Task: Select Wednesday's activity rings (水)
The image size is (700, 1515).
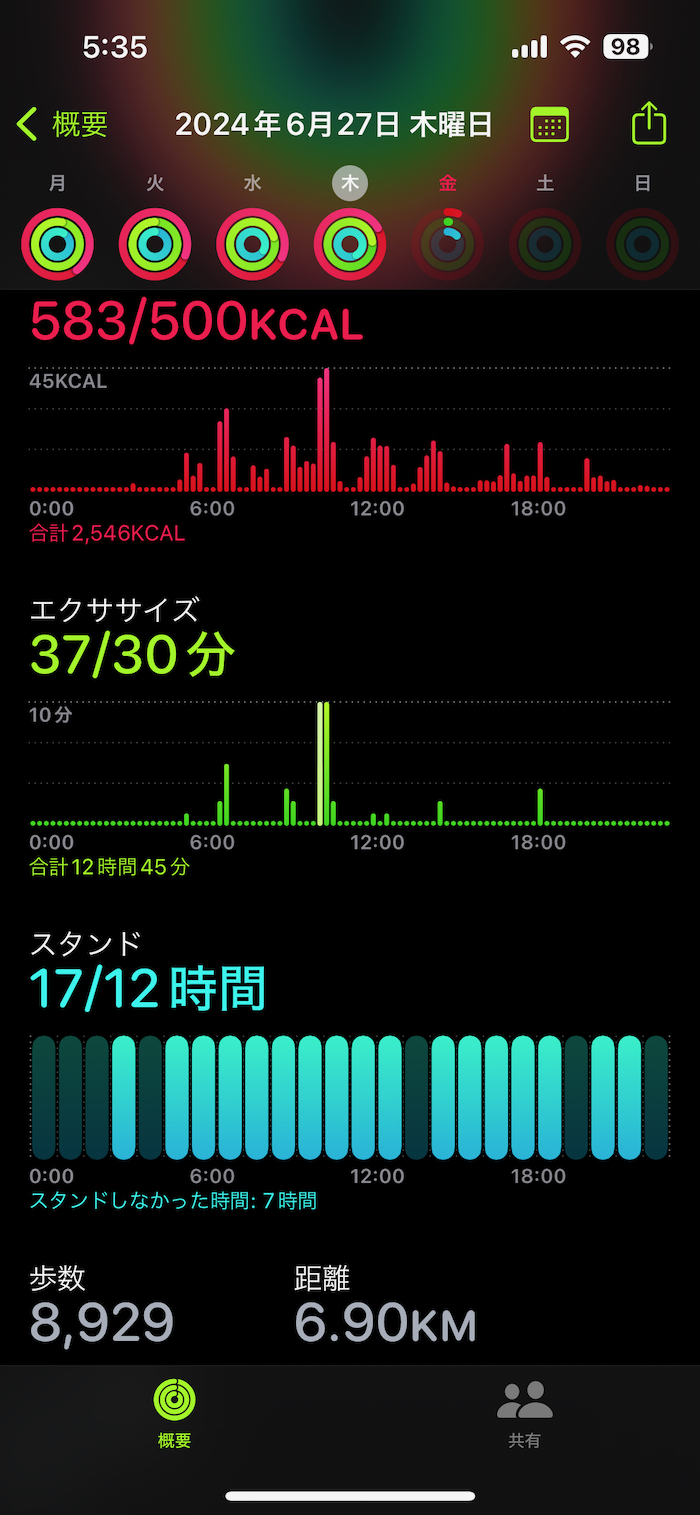Action: [x=253, y=243]
